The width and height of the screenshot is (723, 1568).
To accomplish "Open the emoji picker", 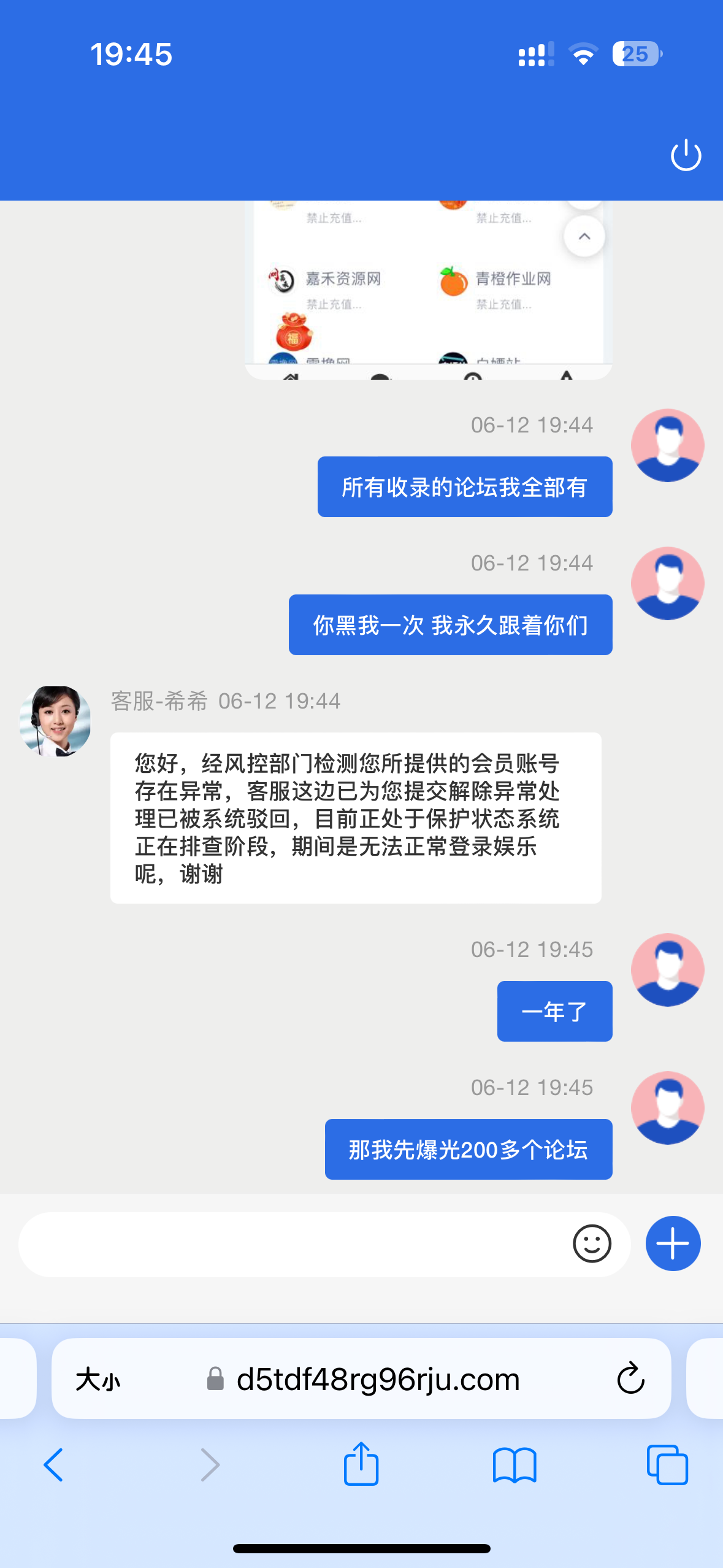I will coord(592,1244).
